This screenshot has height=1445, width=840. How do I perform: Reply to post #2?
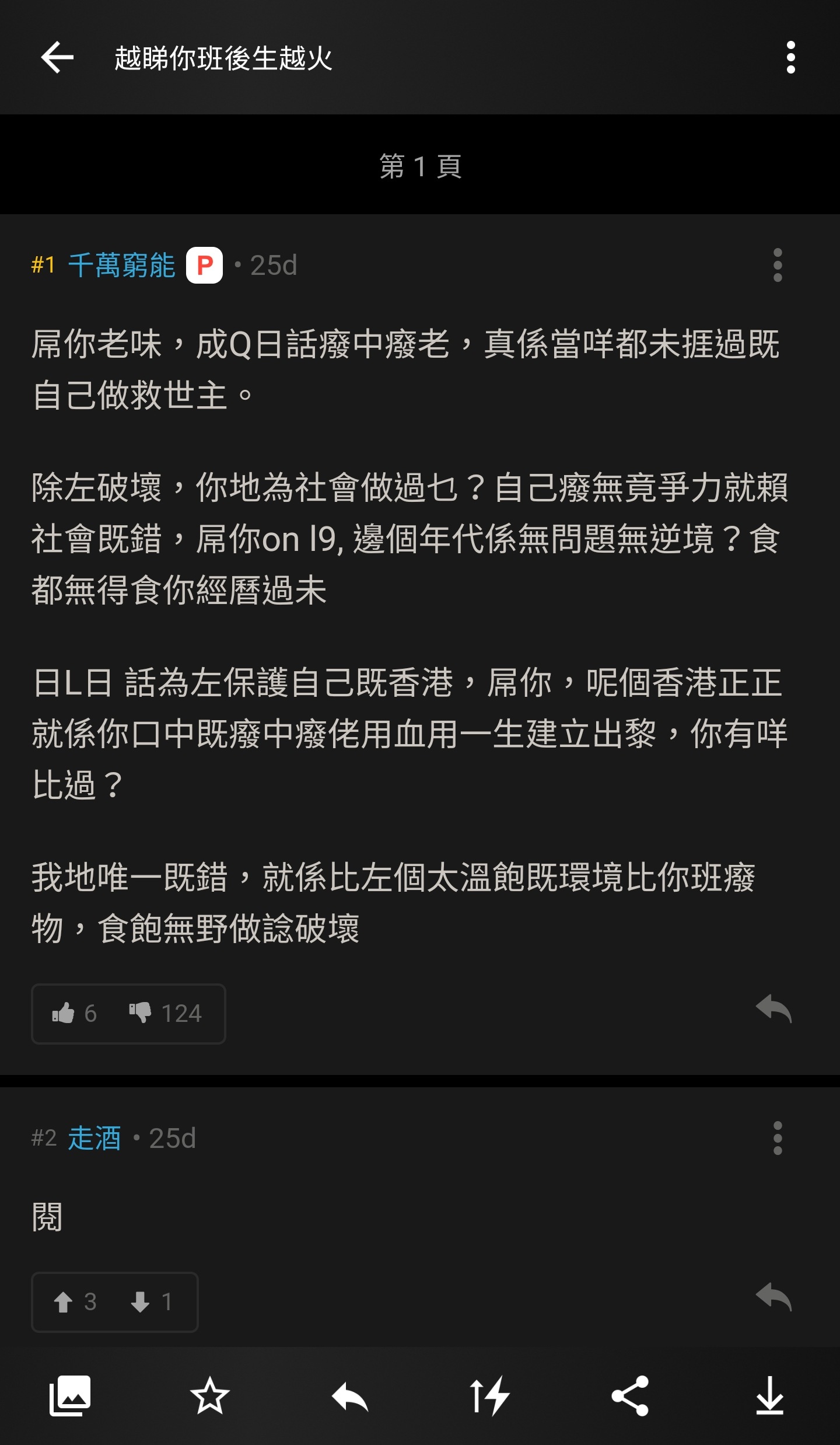(x=773, y=1297)
